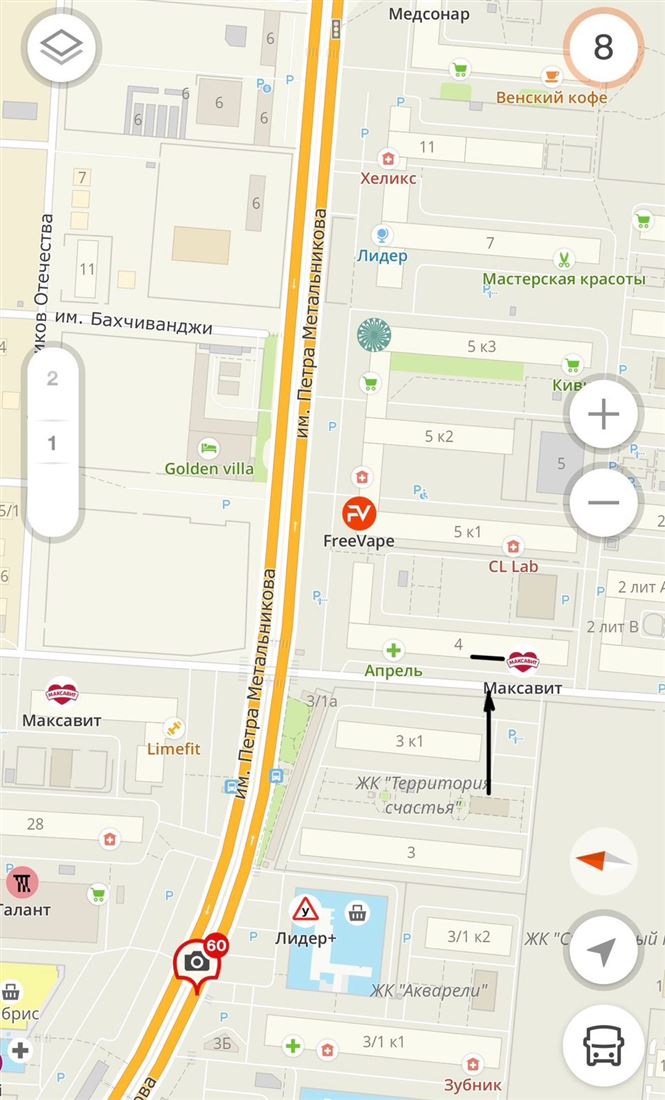This screenshot has width=665, height=1100.
Task: Open public transport bus button
Action: coord(604,1045)
